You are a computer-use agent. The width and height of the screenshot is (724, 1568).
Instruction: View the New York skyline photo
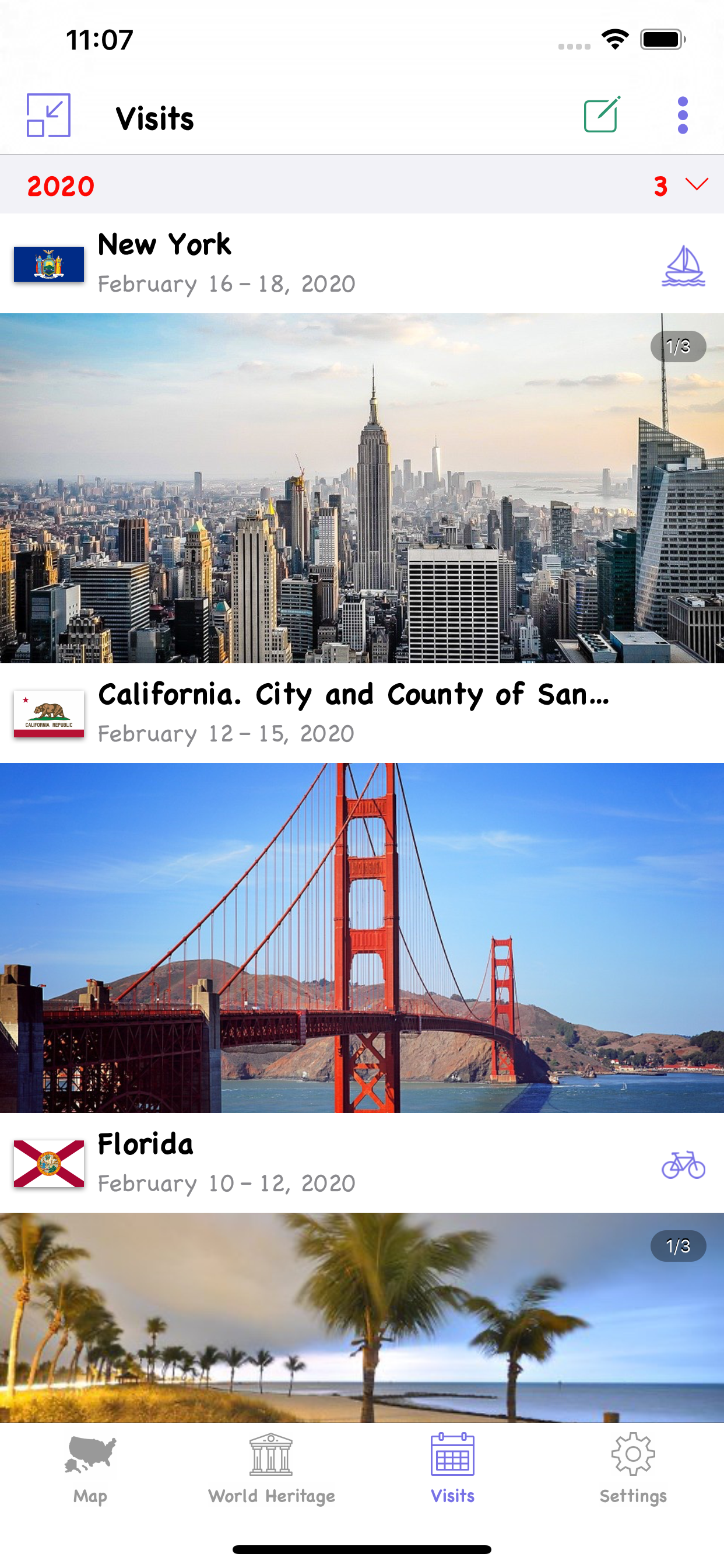click(x=362, y=488)
